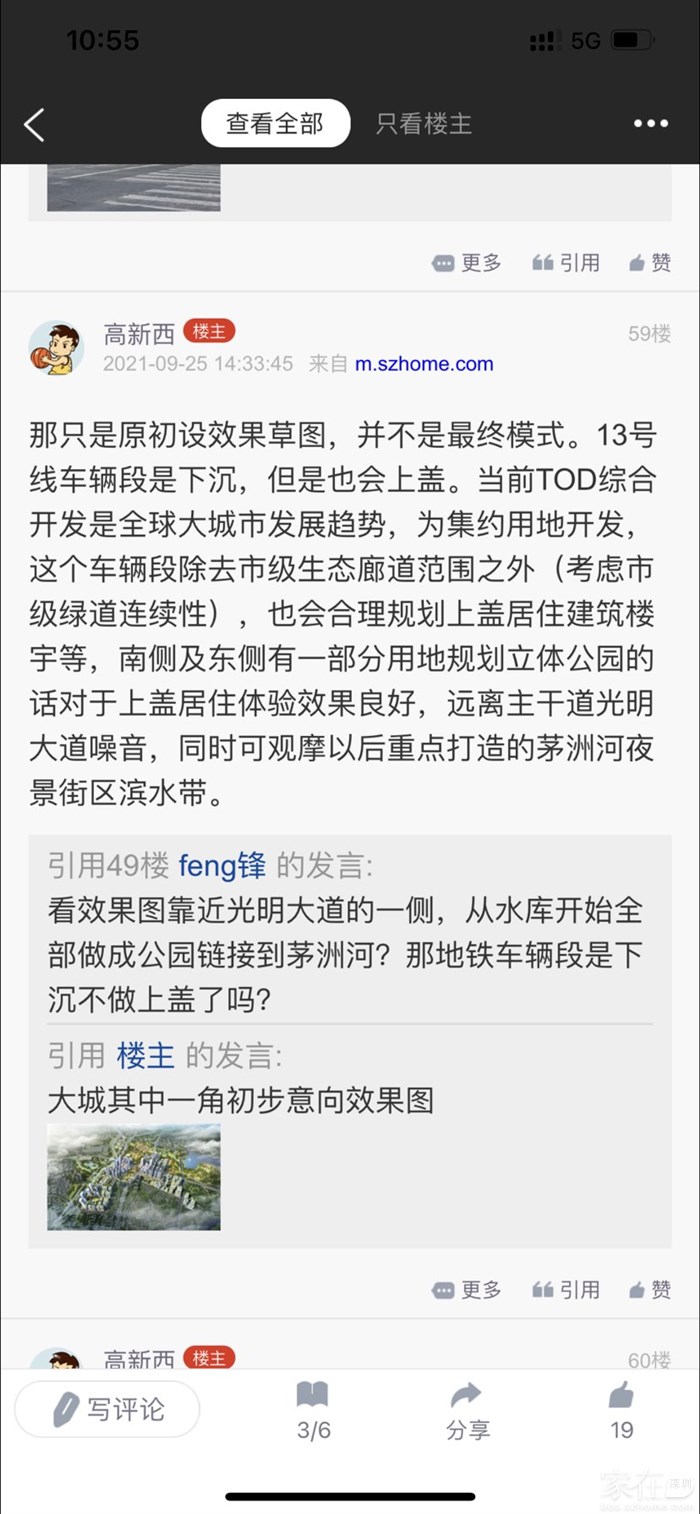Go back using the top-left arrow
This screenshot has height=1514, width=700.
pos(35,125)
